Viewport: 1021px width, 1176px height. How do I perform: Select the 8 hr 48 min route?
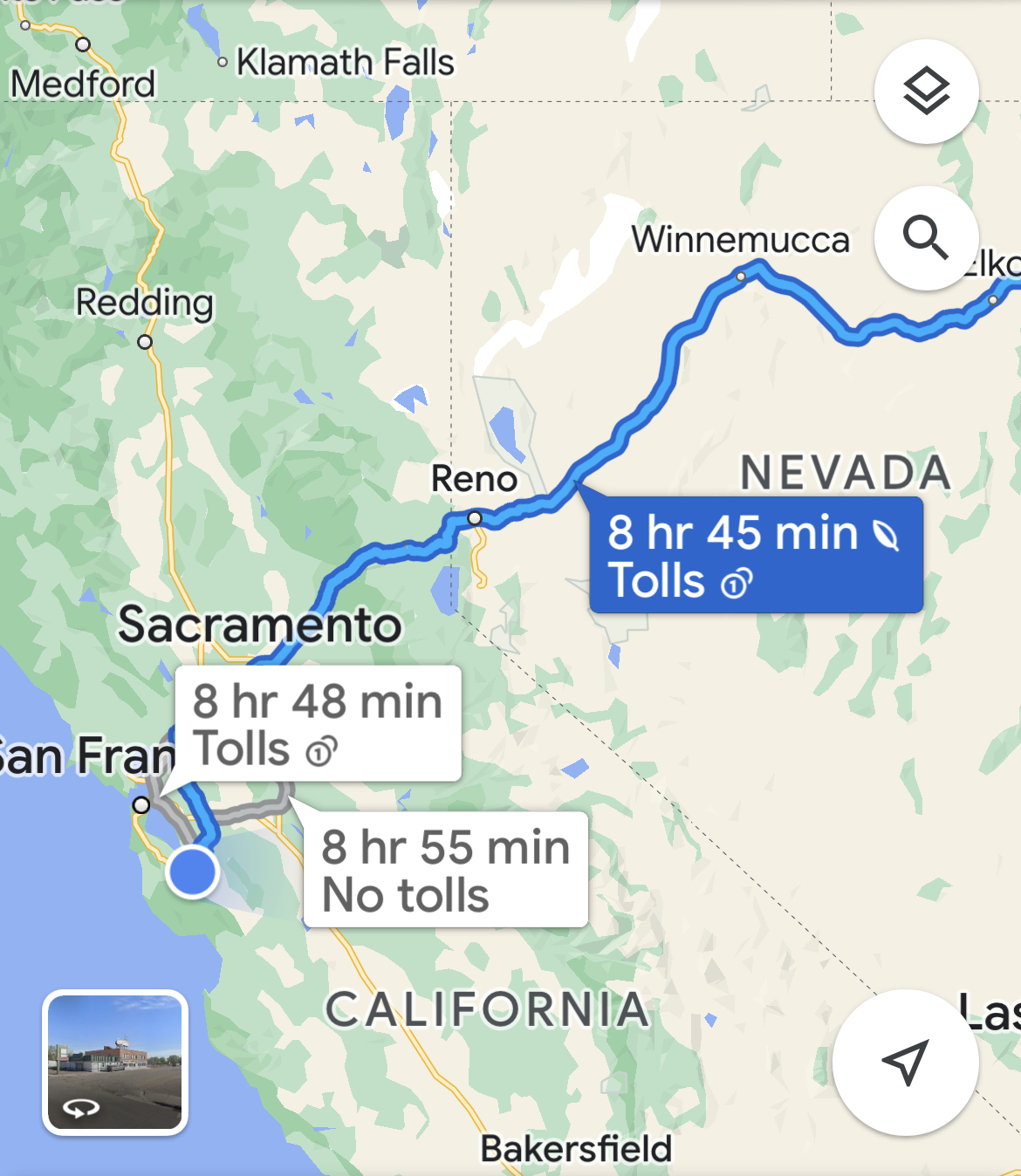pos(318,724)
